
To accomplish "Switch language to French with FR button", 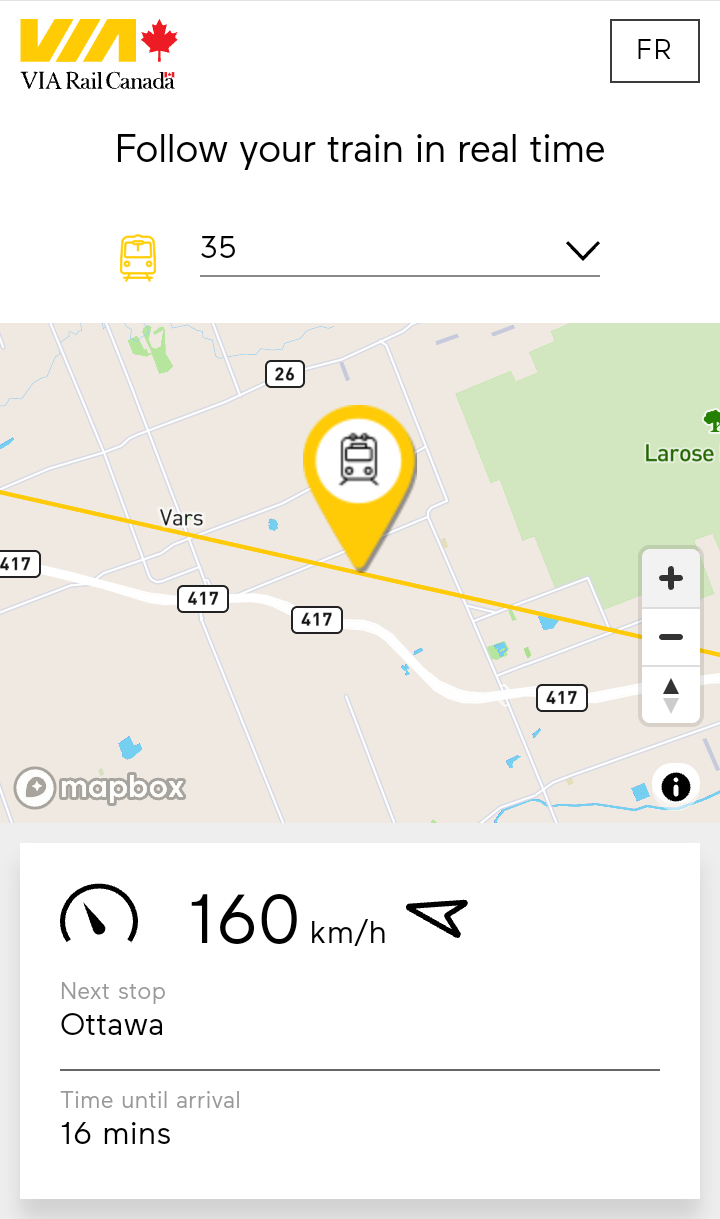I will click(654, 50).
